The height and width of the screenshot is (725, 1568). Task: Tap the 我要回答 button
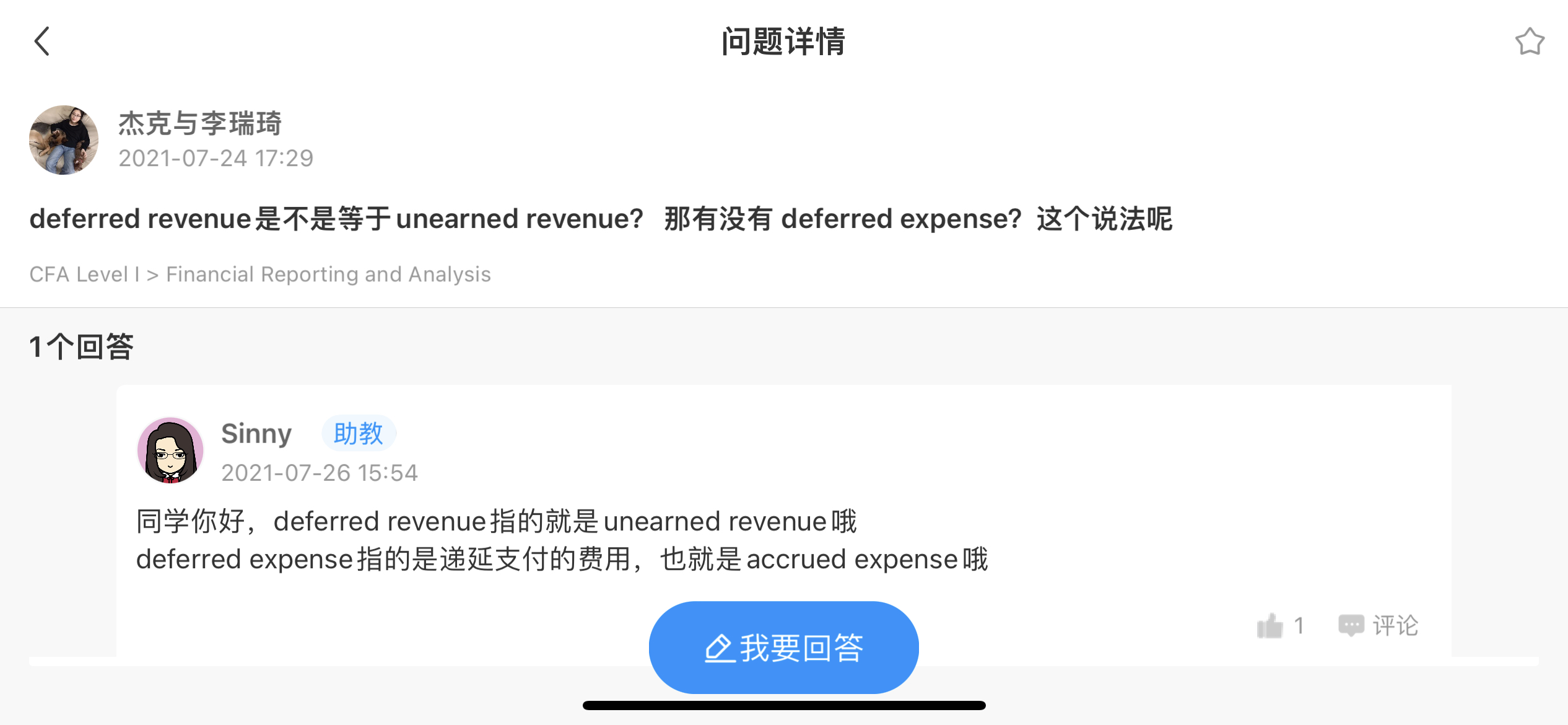point(783,648)
